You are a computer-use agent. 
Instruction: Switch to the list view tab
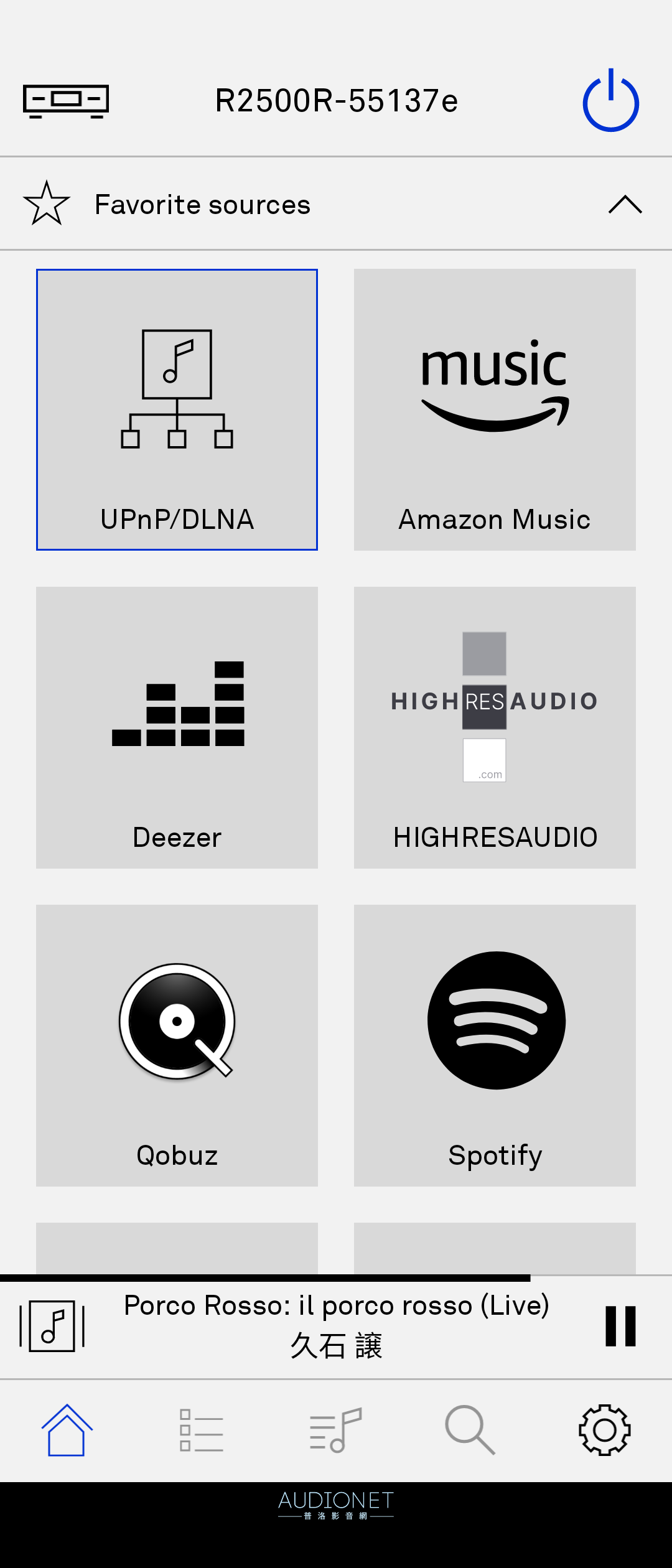click(201, 1430)
